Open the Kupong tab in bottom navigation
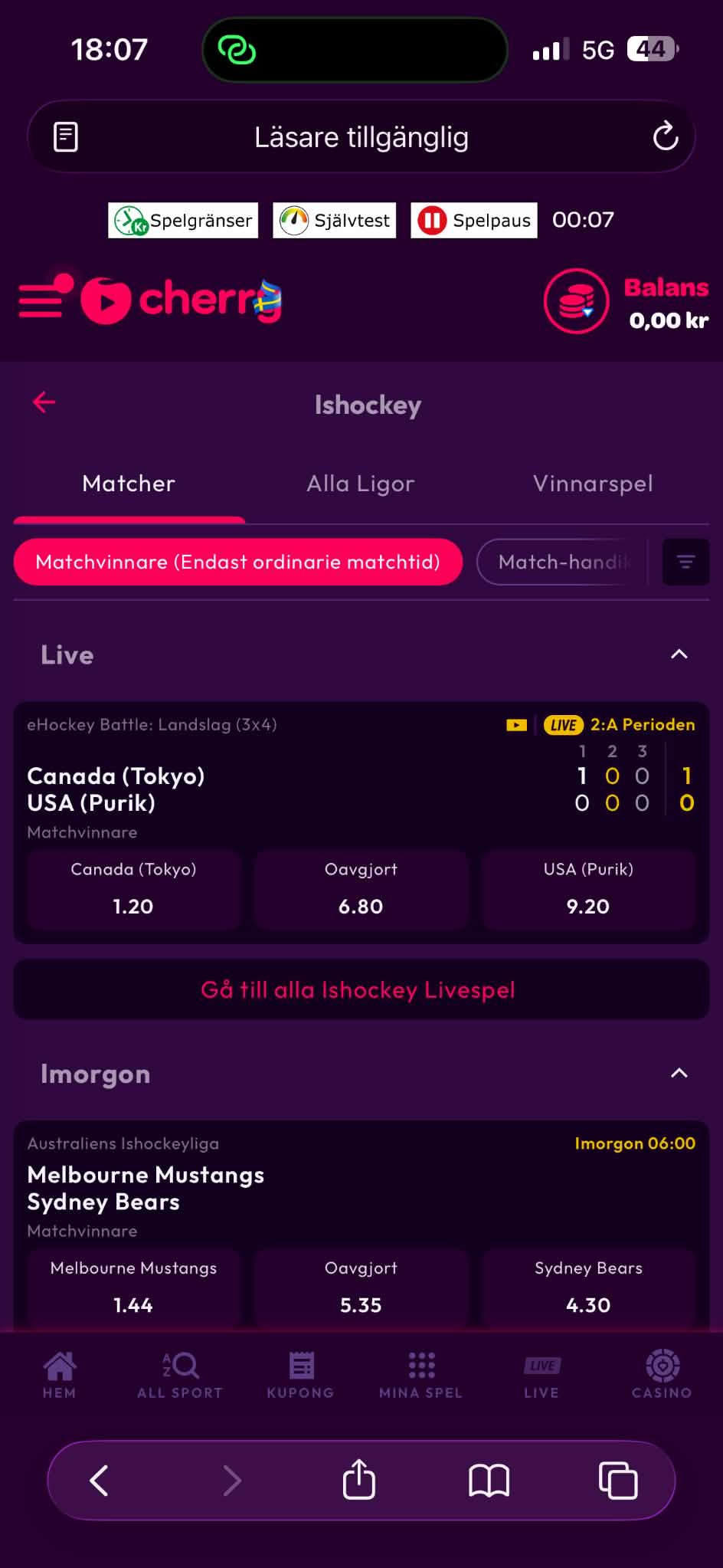 click(300, 1375)
